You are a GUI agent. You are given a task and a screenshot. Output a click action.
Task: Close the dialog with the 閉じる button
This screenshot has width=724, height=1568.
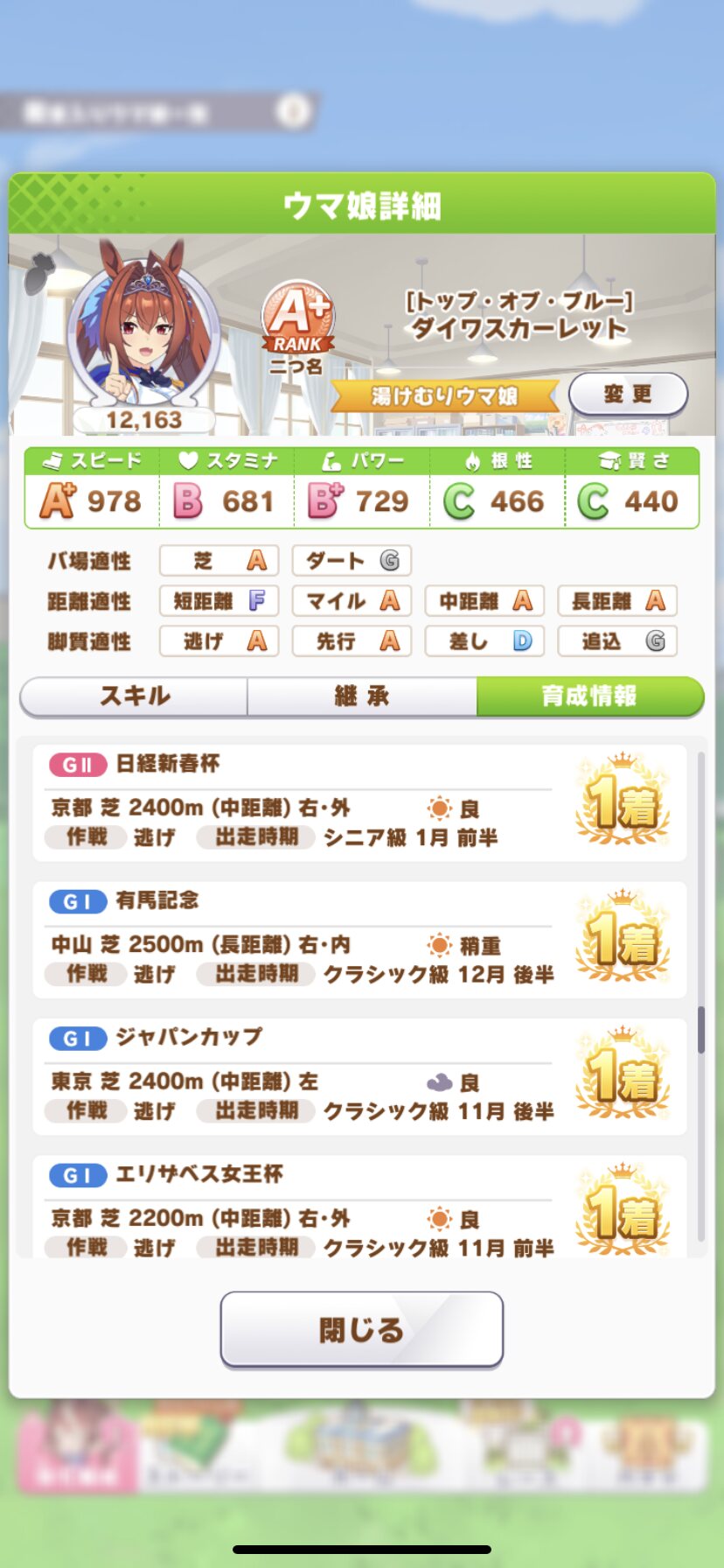(x=362, y=1329)
